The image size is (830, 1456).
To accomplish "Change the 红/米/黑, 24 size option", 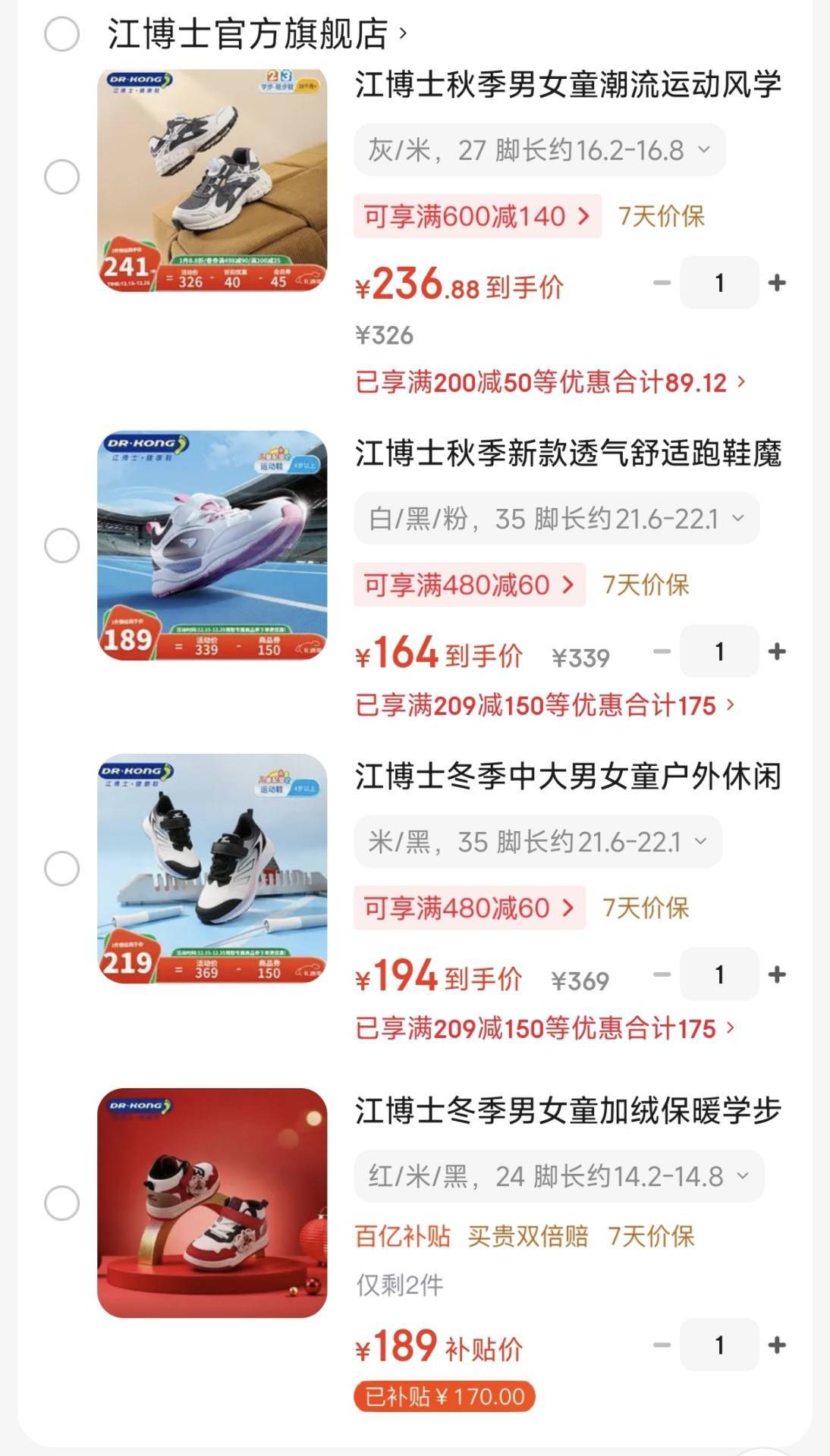I will pyautogui.click(x=558, y=1176).
